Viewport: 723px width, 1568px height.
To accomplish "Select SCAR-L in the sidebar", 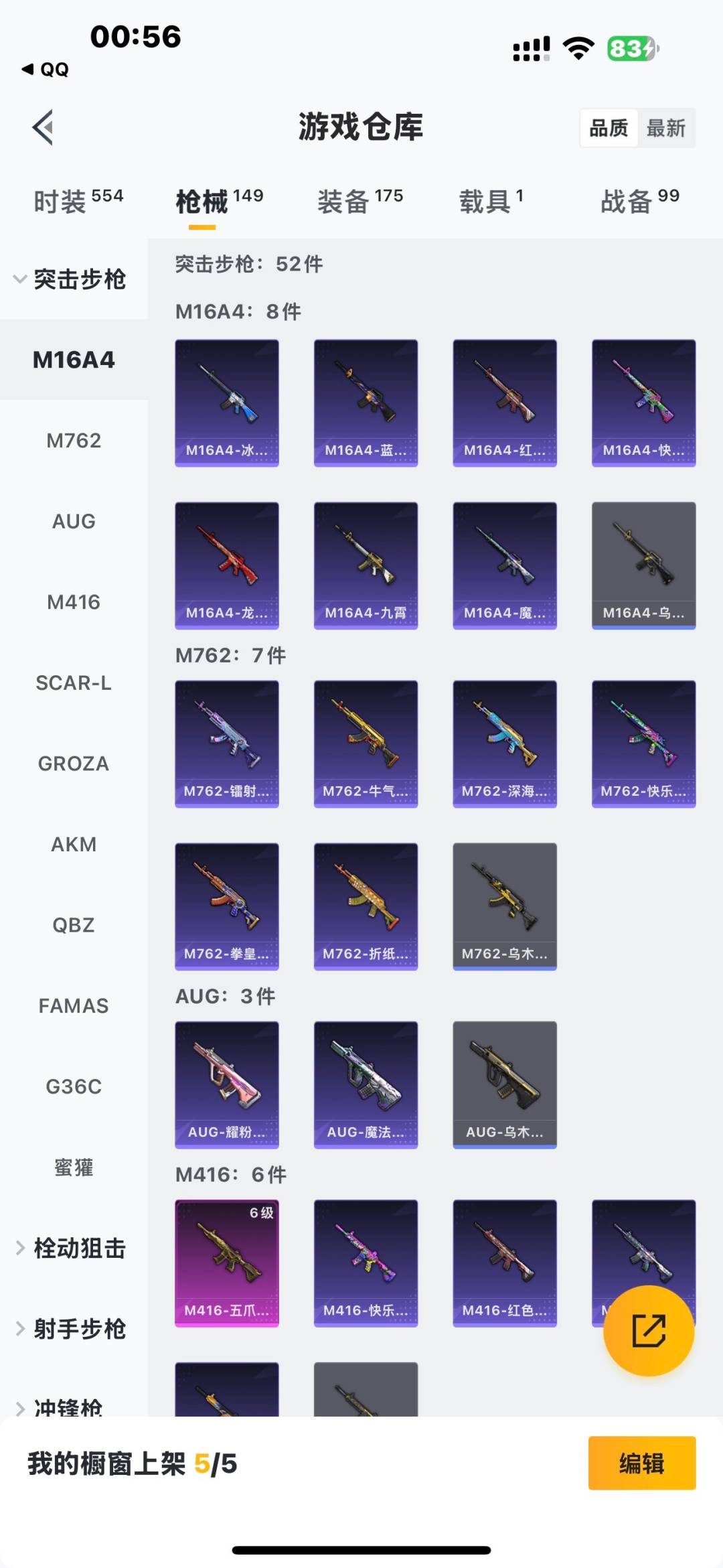I will tap(74, 683).
